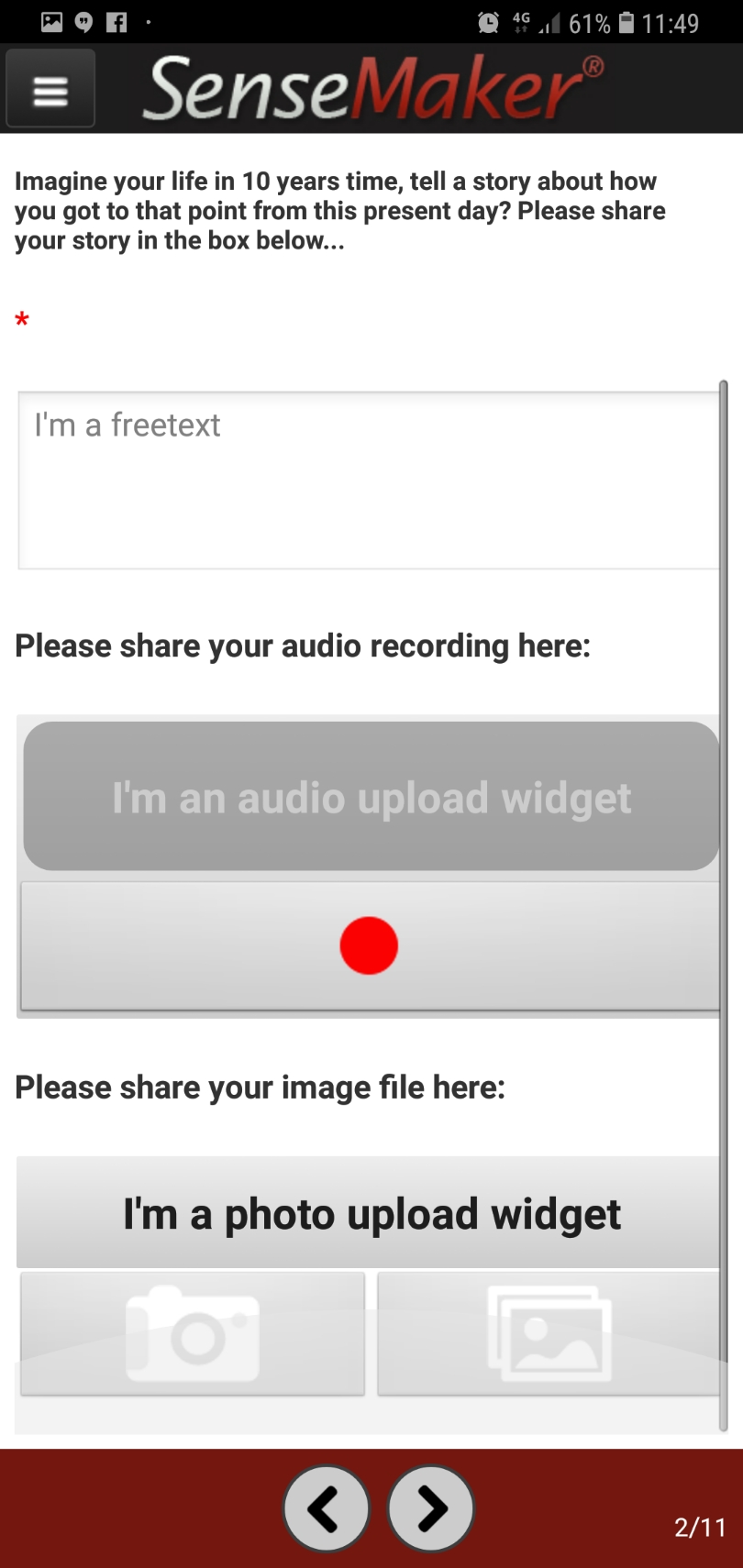Take a photo with the camera
743x1568 pixels.
pyautogui.click(x=193, y=1333)
